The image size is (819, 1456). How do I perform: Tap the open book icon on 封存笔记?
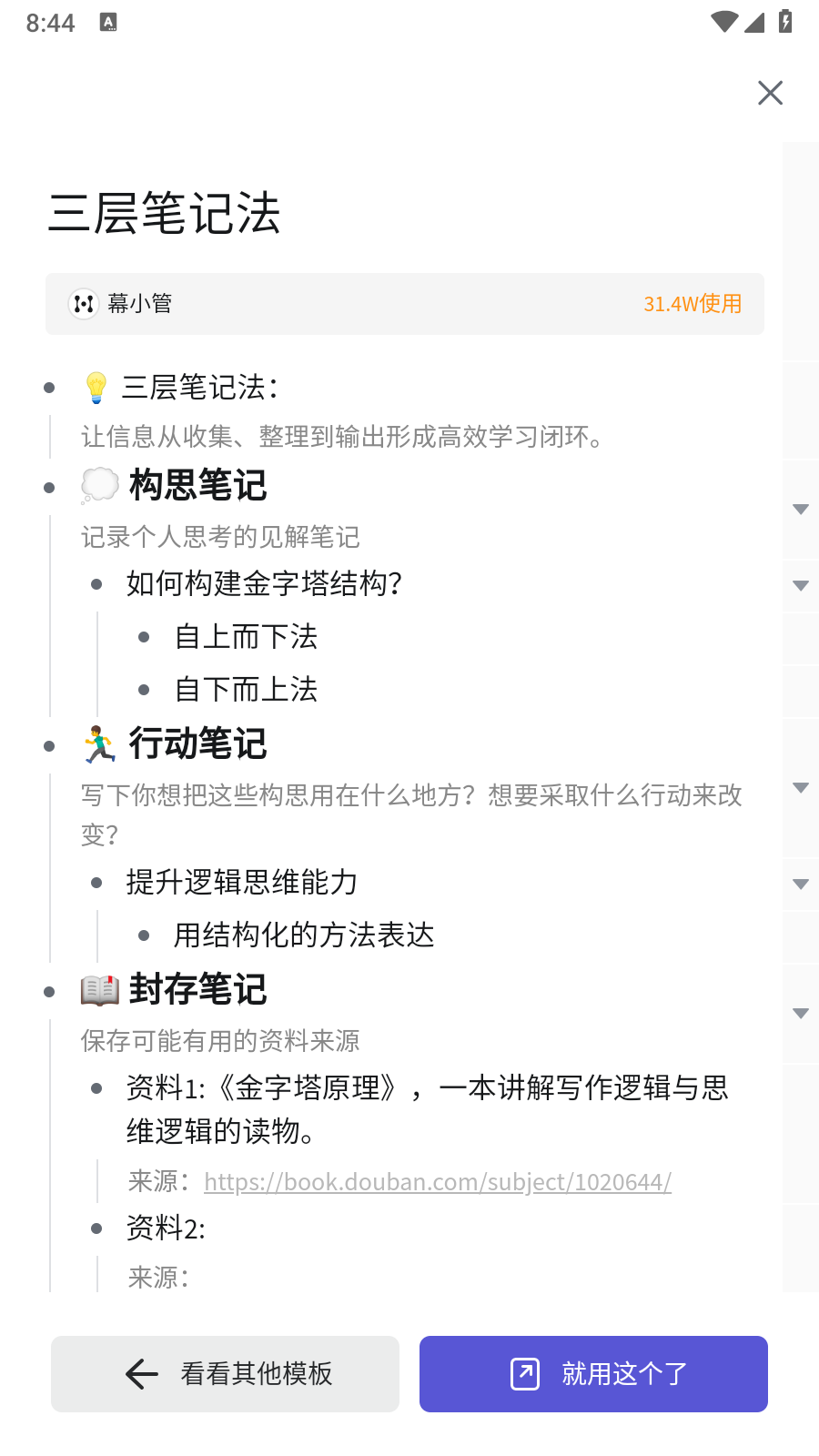99,989
